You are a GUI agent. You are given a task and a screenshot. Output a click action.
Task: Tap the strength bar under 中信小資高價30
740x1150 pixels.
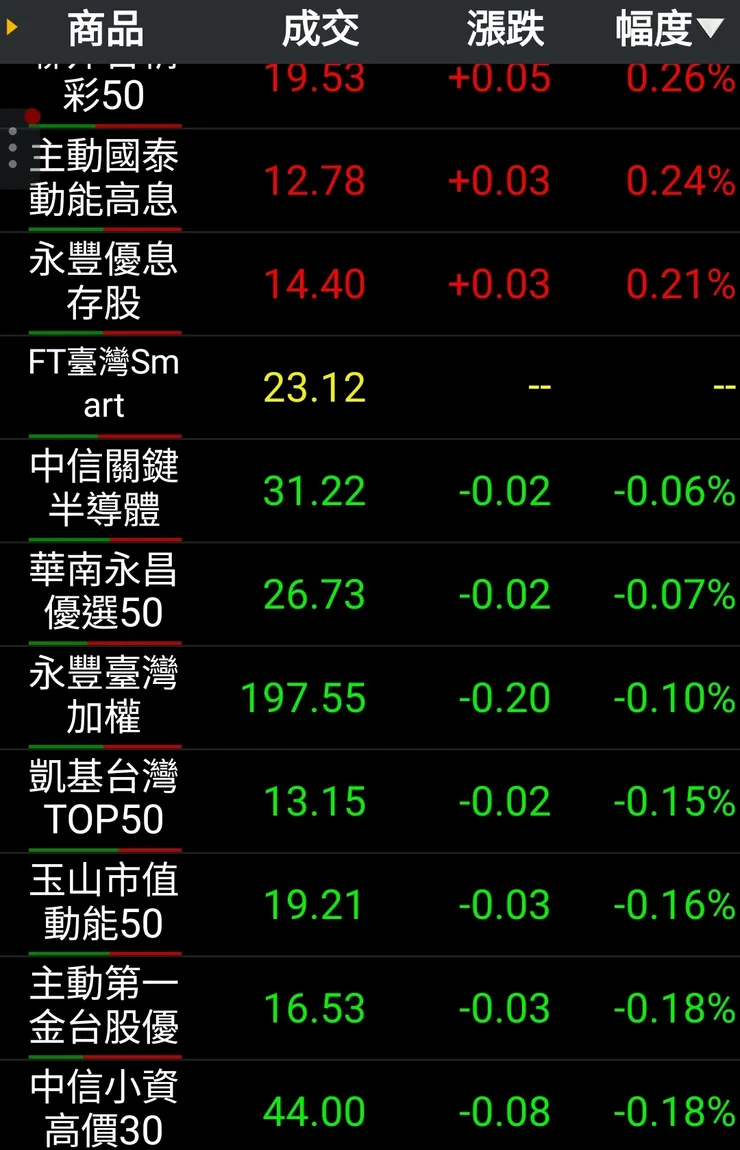click(x=104, y=1145)
